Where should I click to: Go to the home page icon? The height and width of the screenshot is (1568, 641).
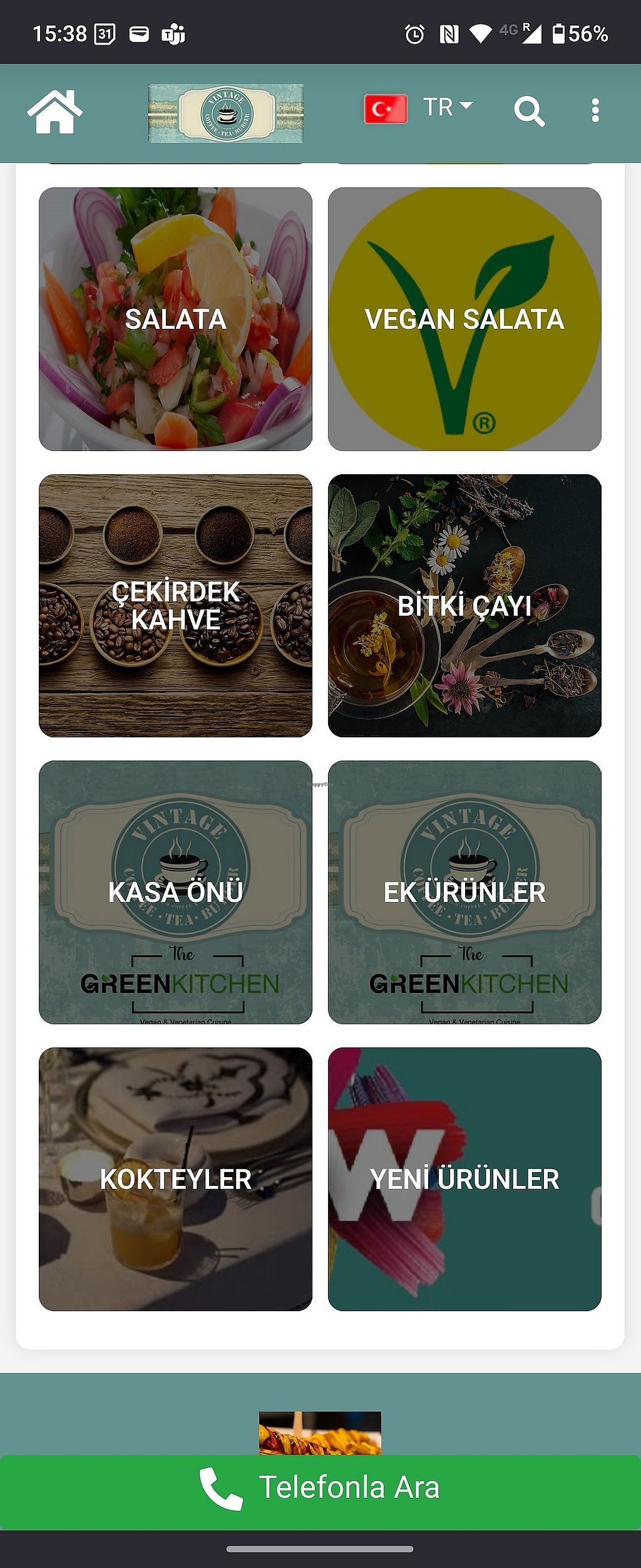pyautogui.click(x=54, y=112)
